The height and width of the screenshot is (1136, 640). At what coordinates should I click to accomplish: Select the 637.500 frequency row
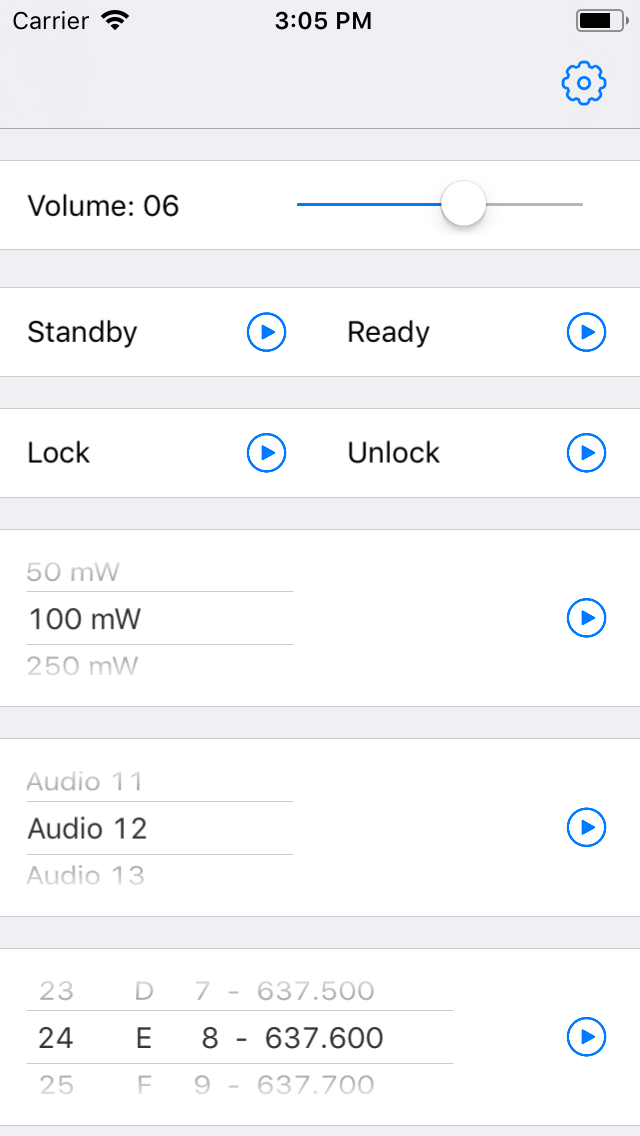coord(239,991)
